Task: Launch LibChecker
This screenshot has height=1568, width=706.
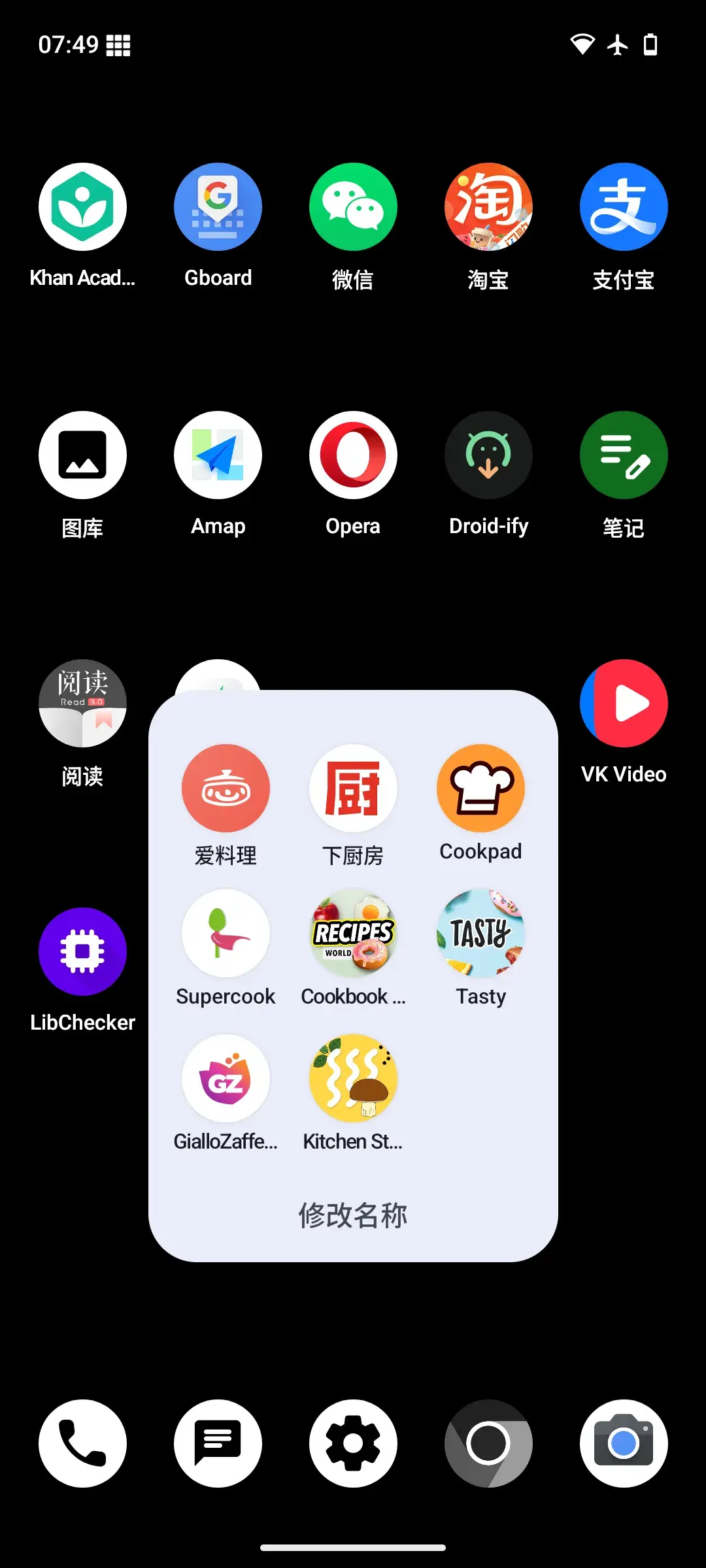Action: click(x=82, y=951)
